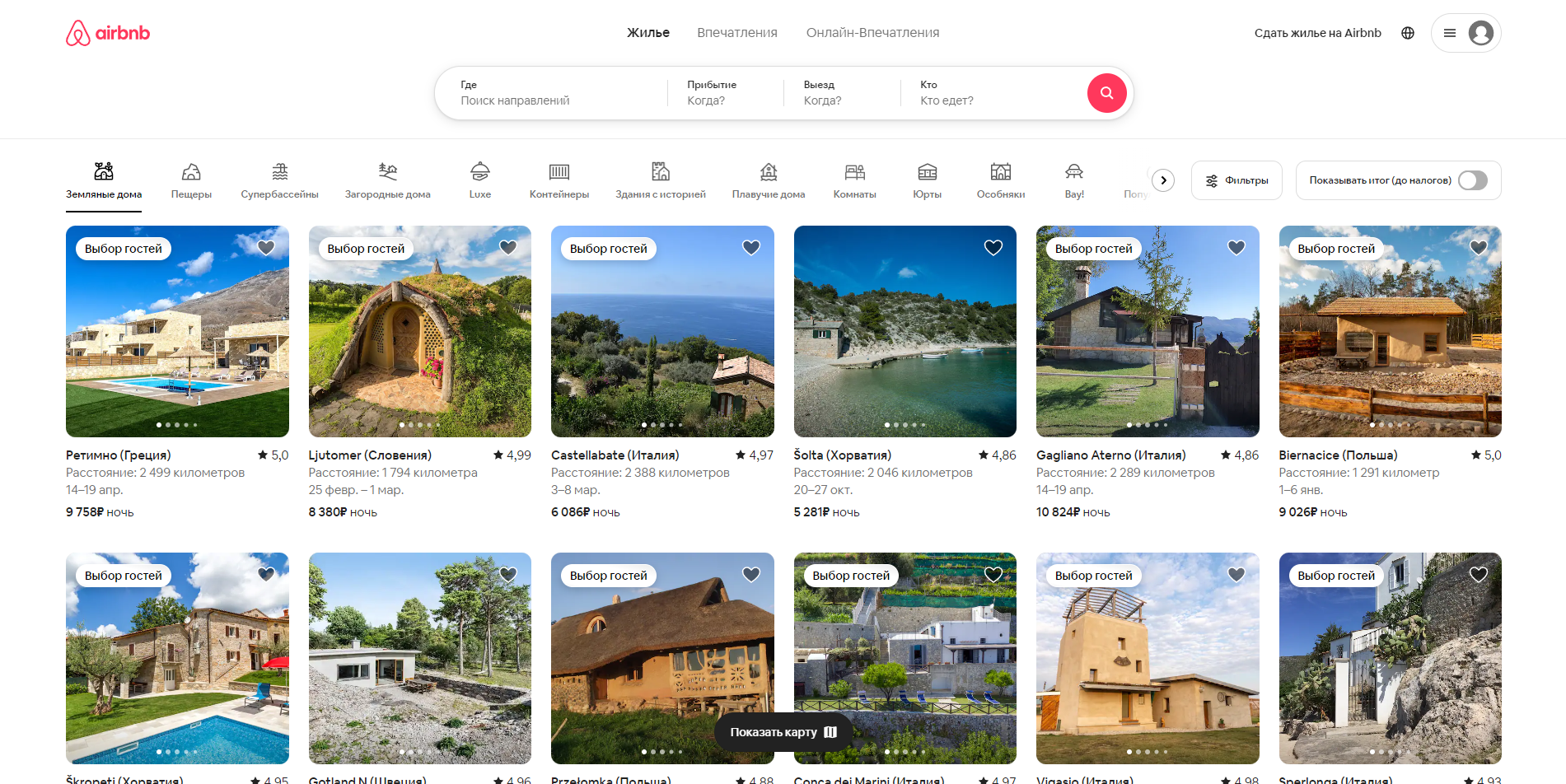Switch to the Впечатления tab
Screen dimensions: 1566x784
pos(736,33)
